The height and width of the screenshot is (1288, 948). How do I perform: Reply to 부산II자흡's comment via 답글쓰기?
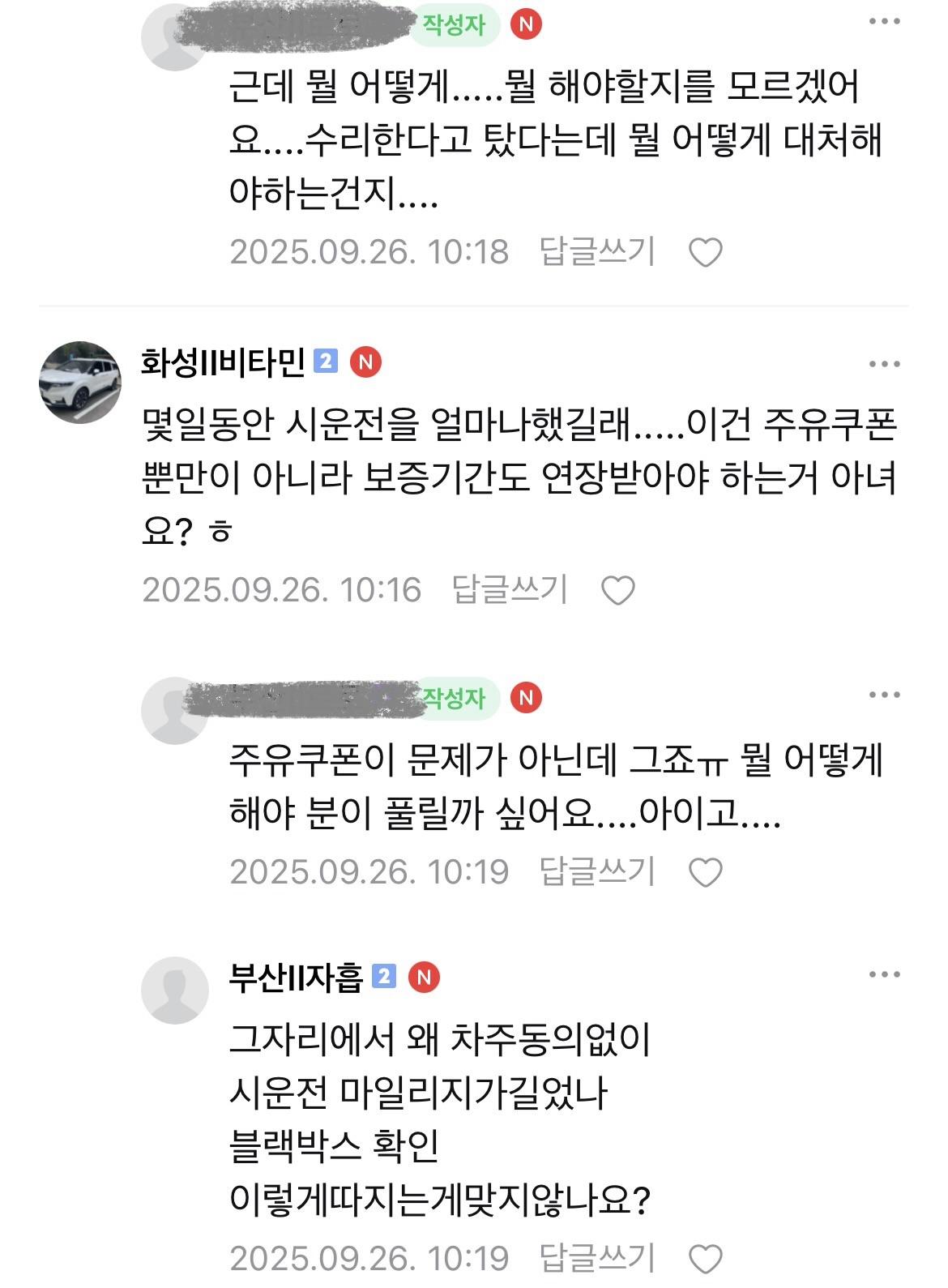pos(597,1257)
